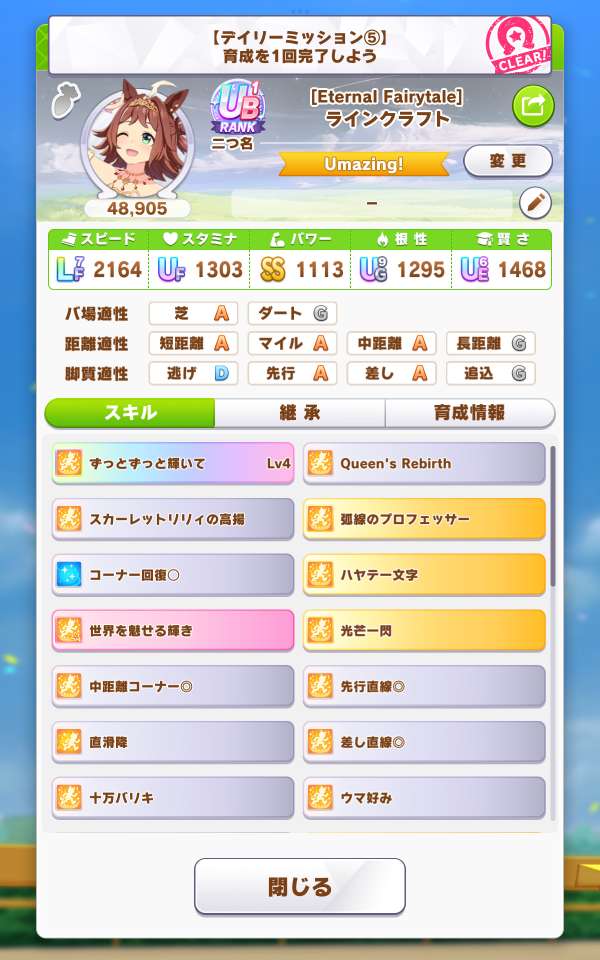View skill 十万バリキ
The width and height of the screenshot is (600, 960).
pyautogui.click(x=173, y=798)
